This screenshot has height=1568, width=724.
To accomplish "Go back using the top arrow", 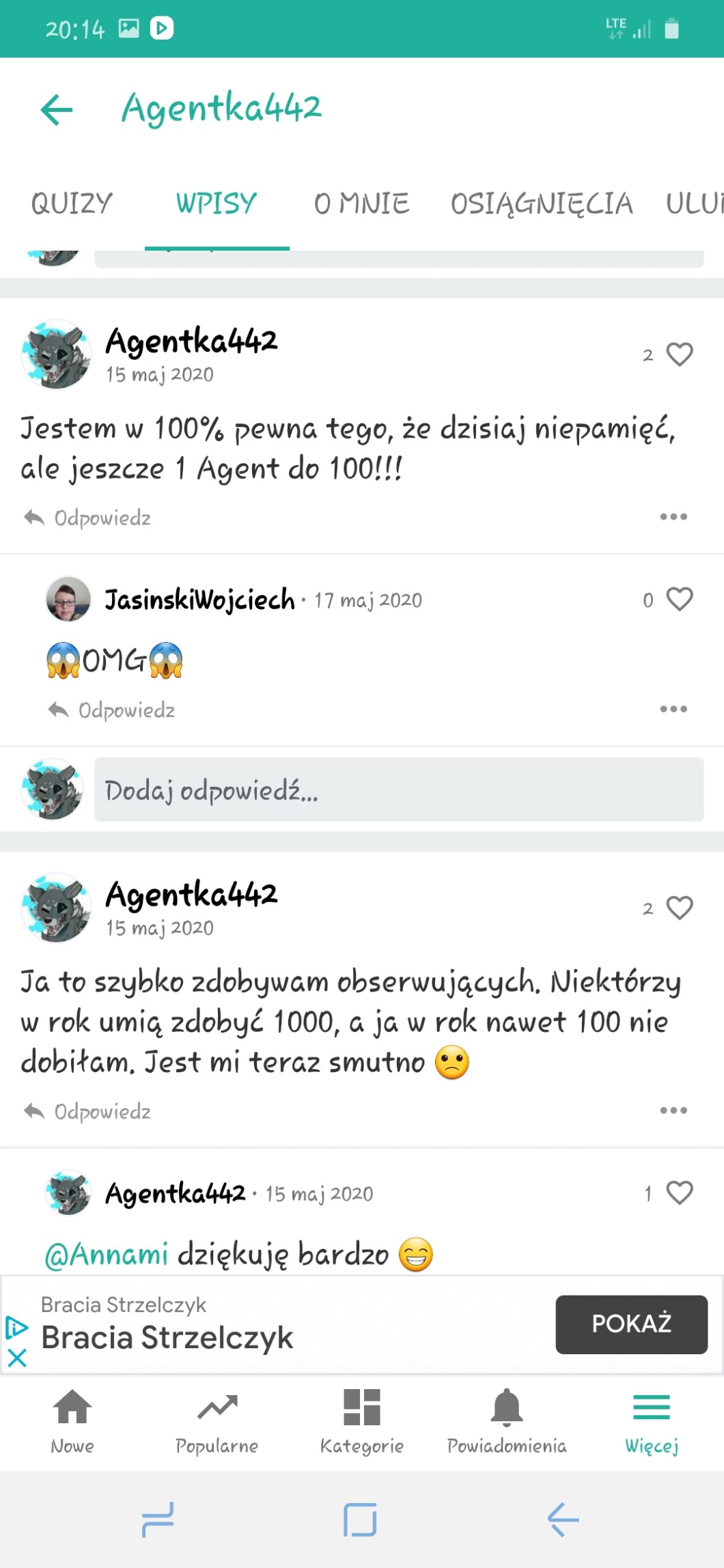I will 57,109.
